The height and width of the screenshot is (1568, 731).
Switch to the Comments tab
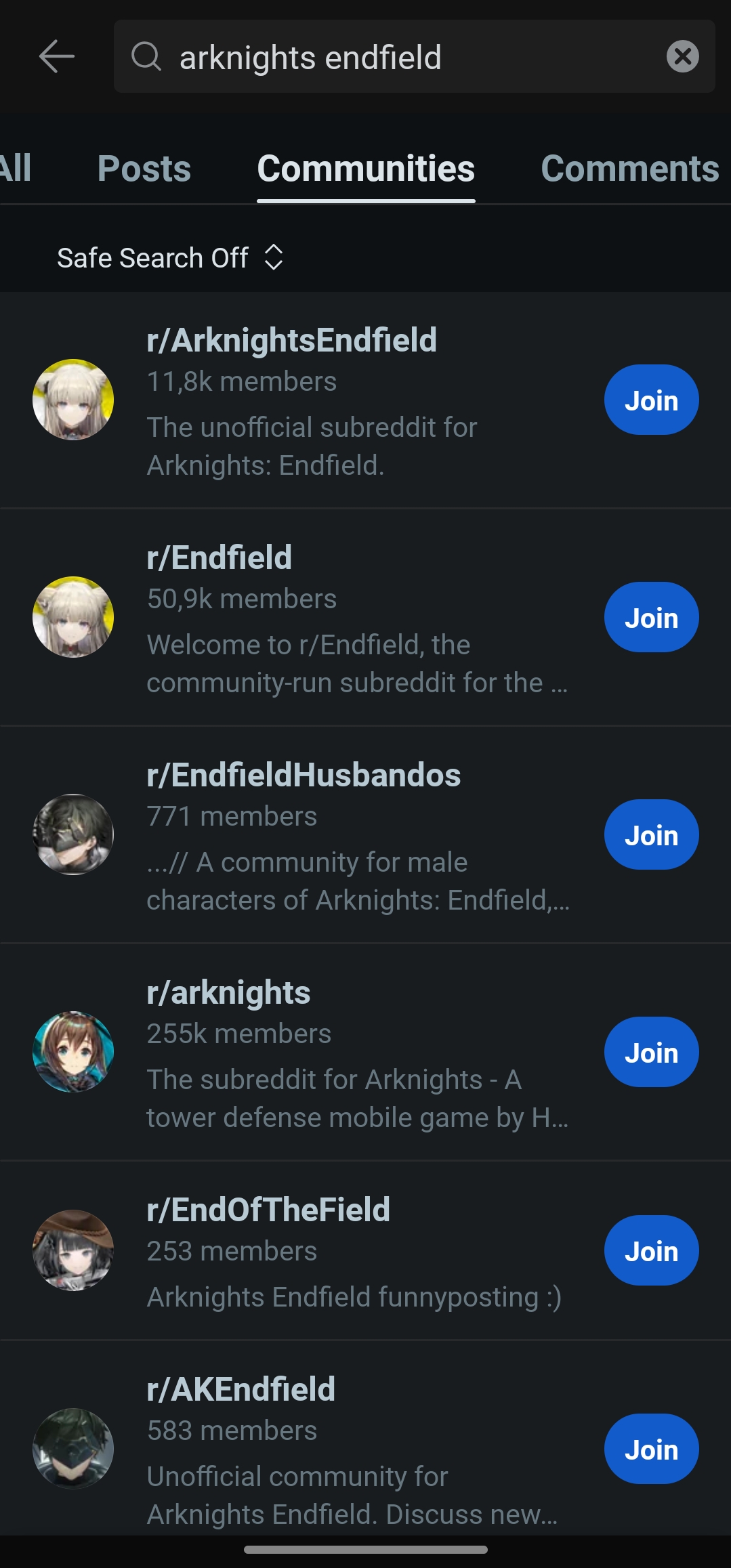point(629,169)
